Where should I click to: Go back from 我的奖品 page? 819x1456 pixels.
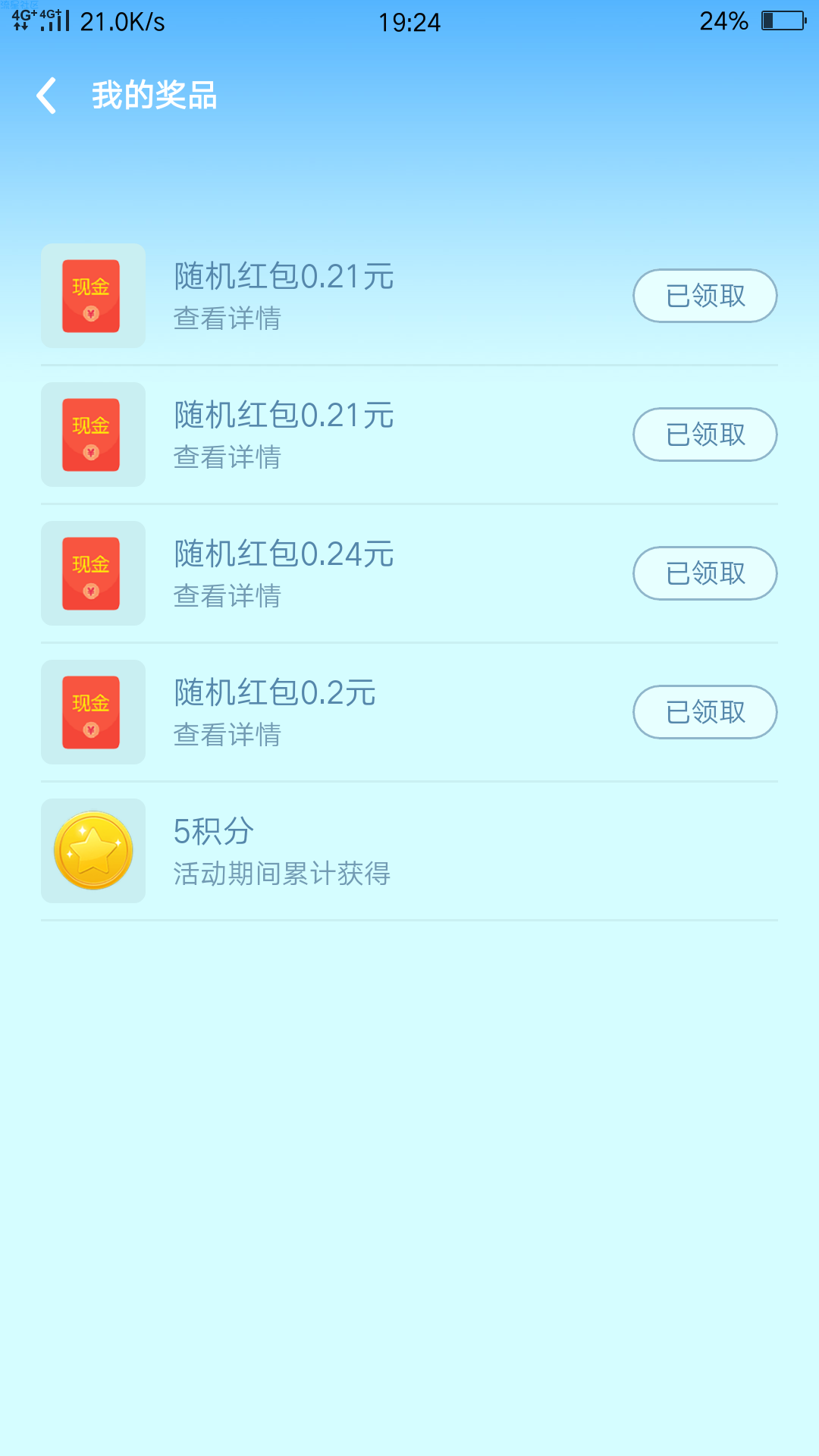coord(47,96)
